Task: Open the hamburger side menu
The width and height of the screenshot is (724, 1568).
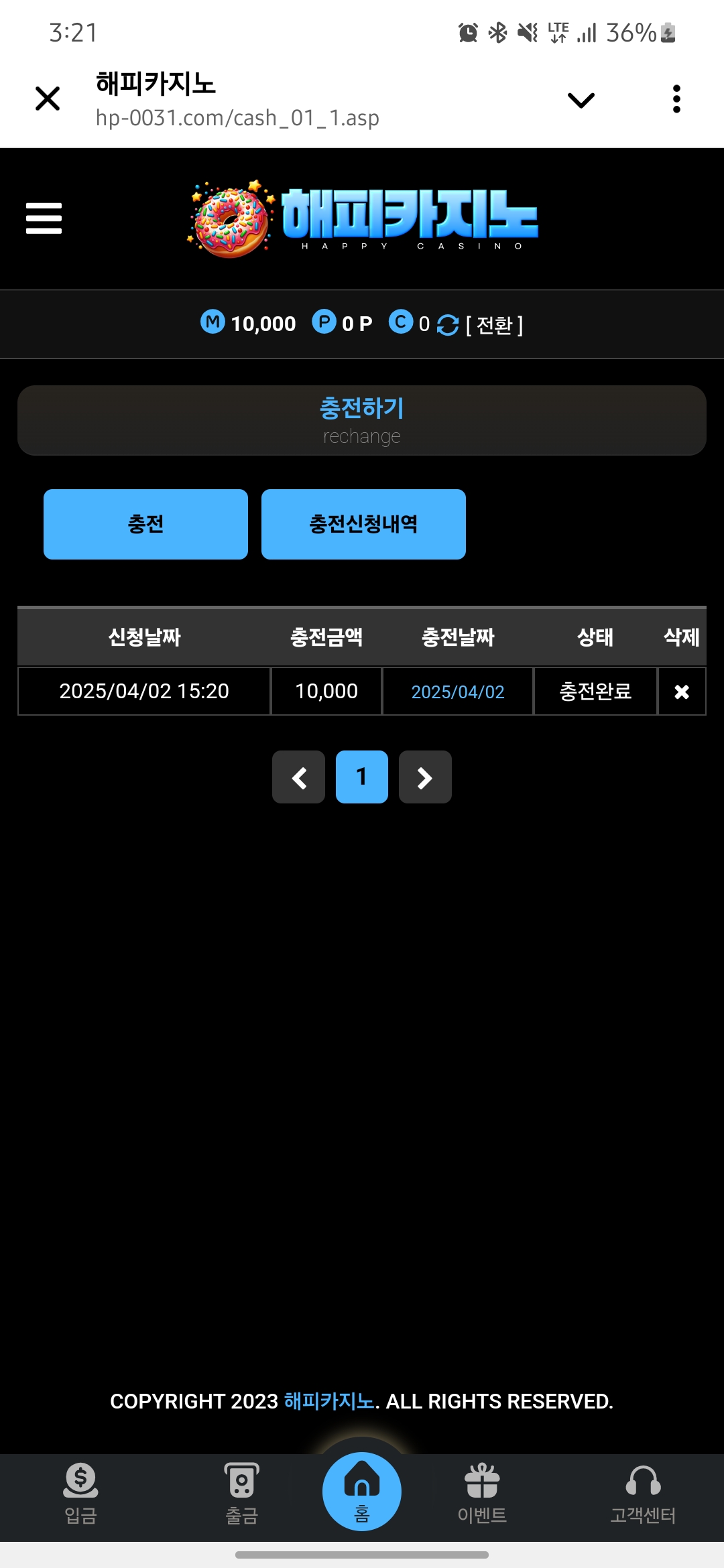Action: (x=44, y=218)
